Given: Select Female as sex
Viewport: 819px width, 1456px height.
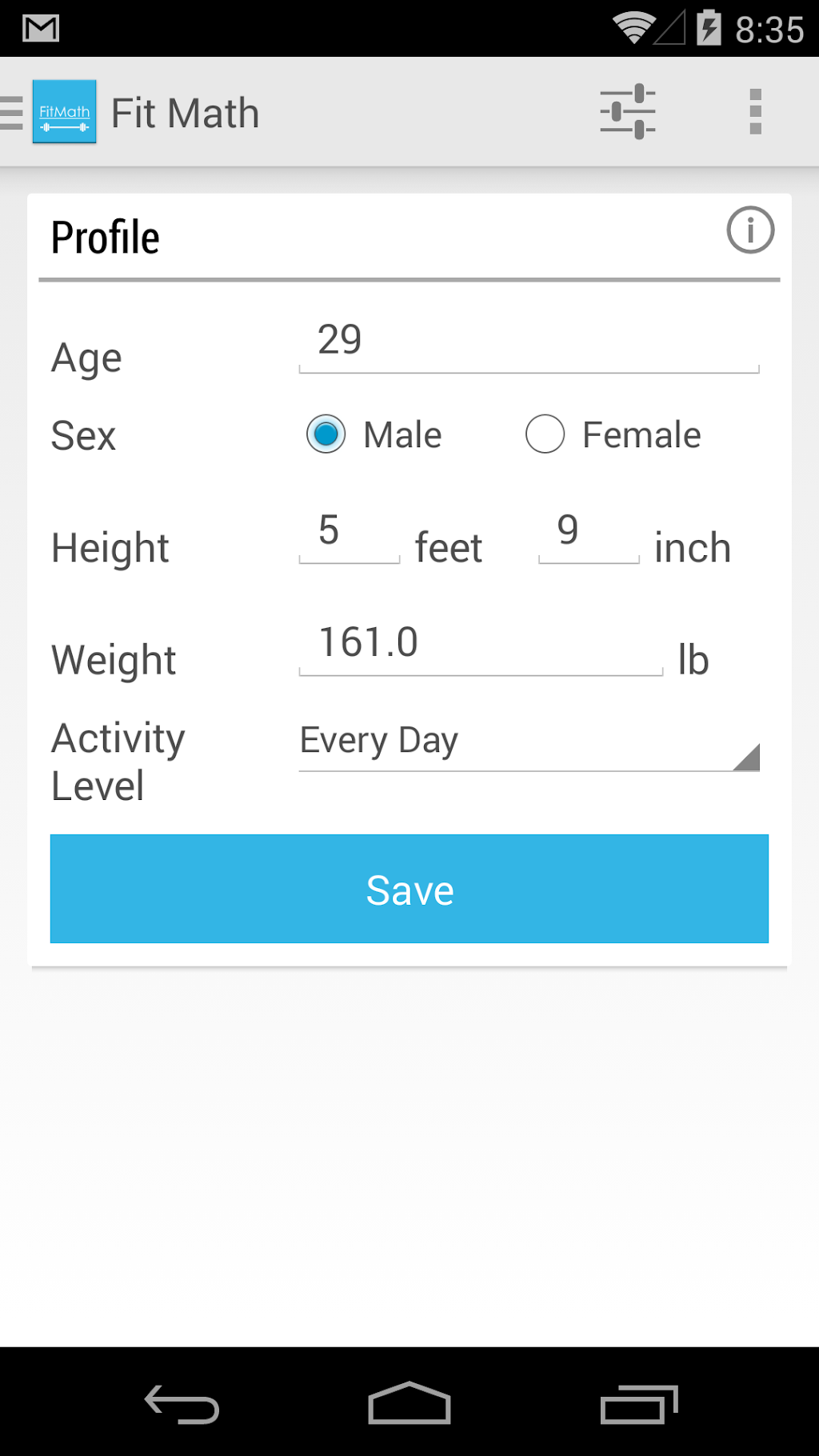Looking at the screenshot, I should [545, 434].
